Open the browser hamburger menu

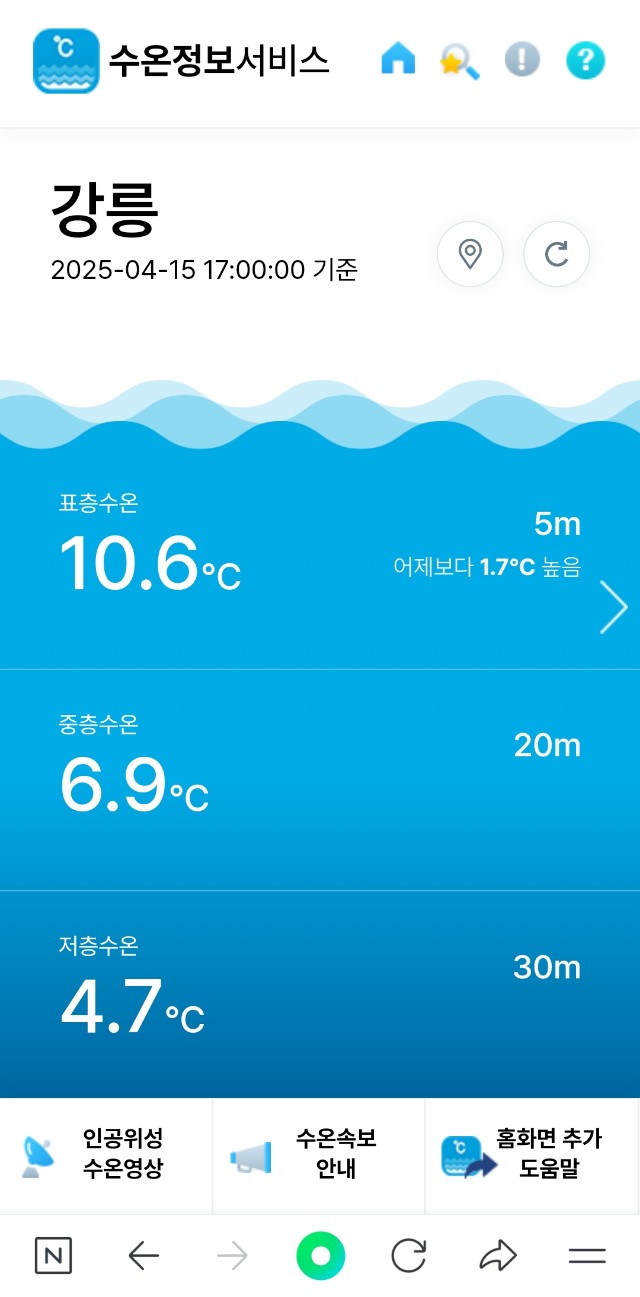coord(586,1256)
